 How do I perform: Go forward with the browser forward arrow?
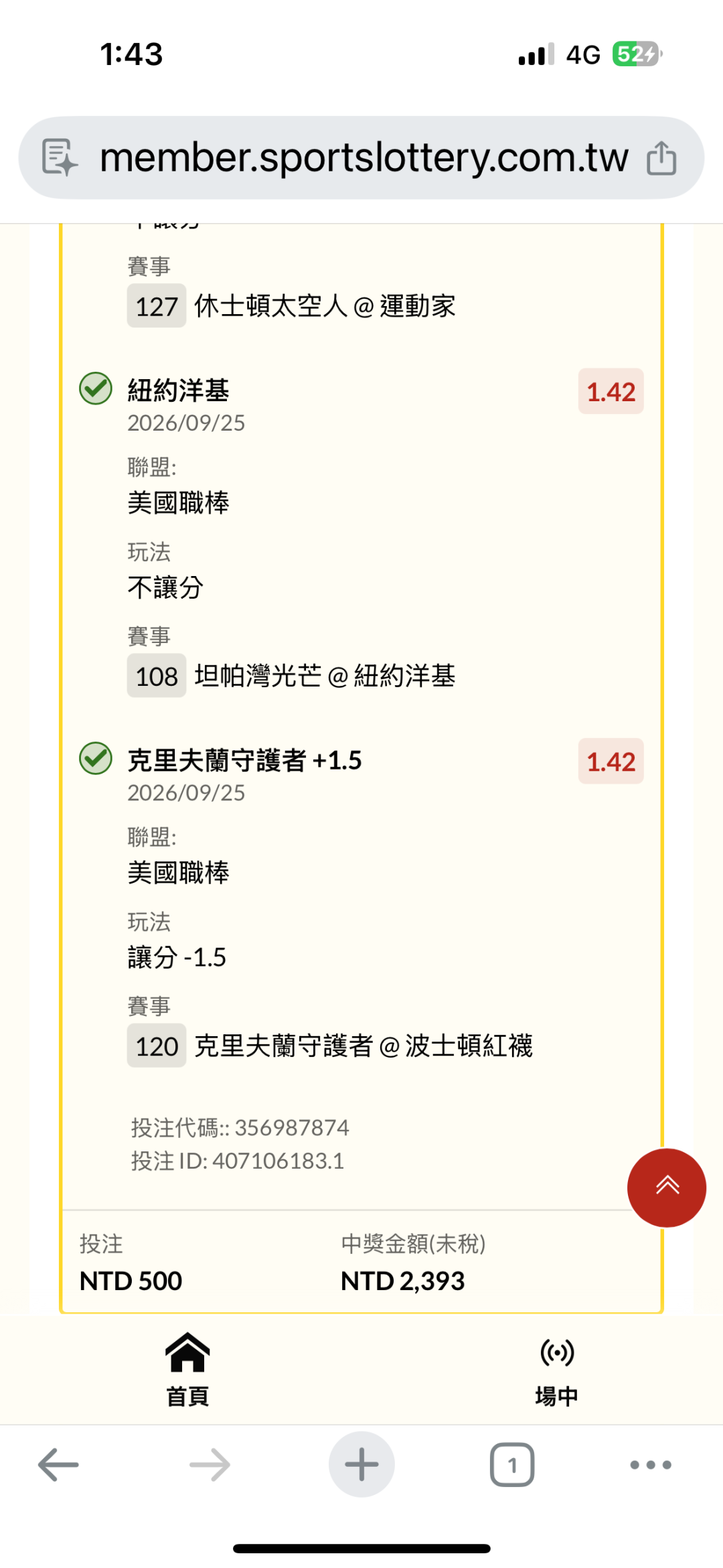click(210, 1465)
